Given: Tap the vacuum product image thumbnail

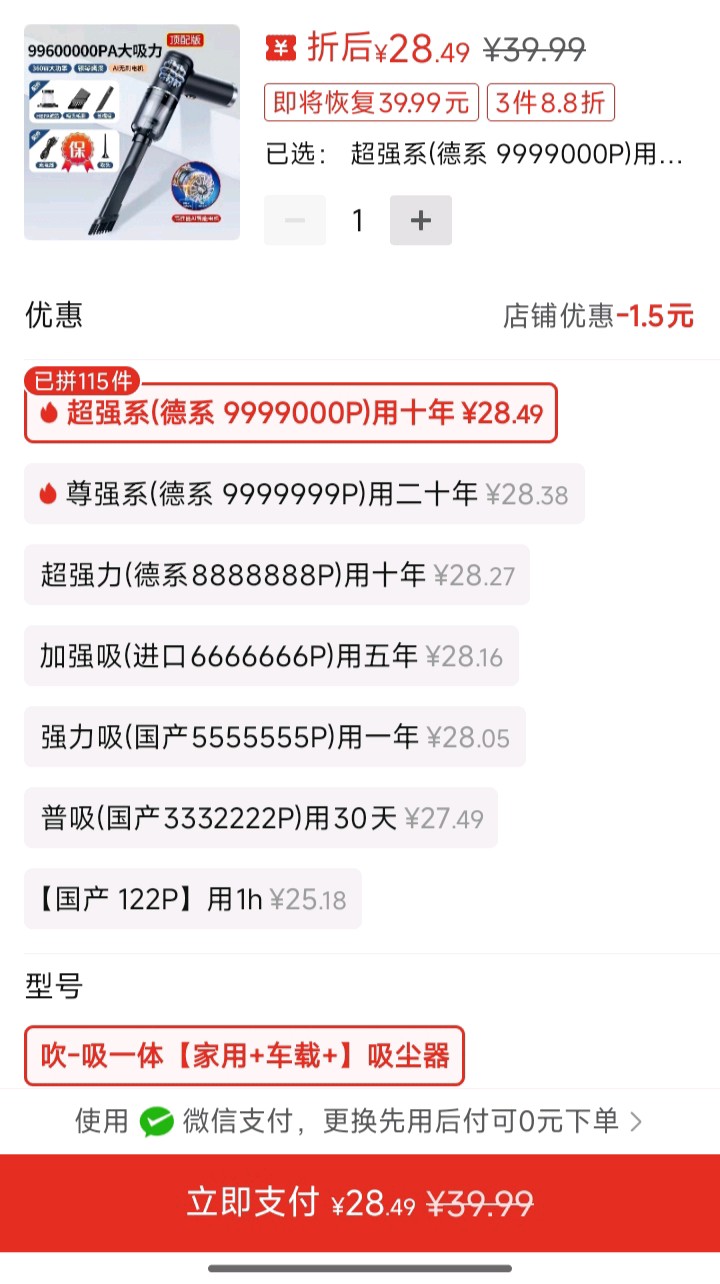Looking at the screenshot, I should [132, 132].
